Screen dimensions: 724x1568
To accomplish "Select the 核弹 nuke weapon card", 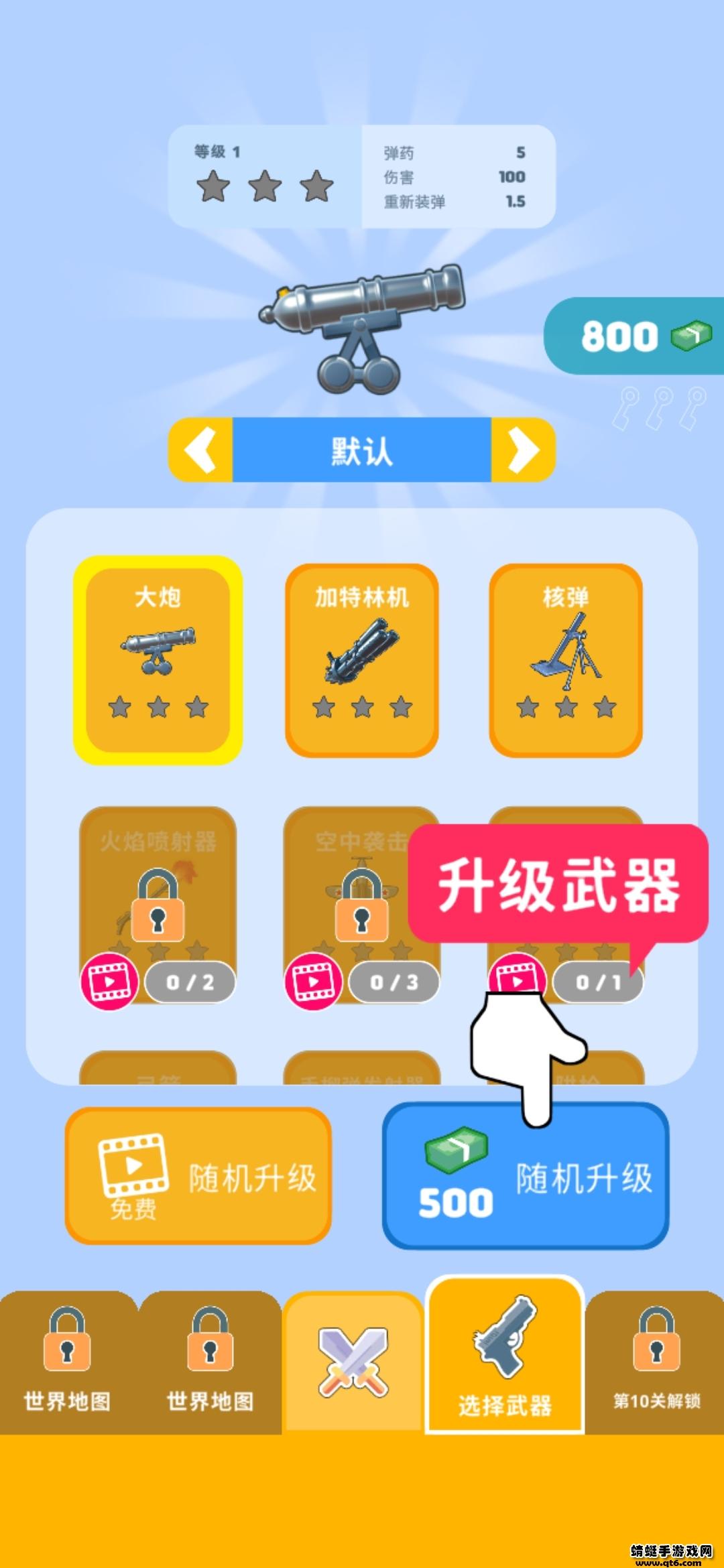I will pyautogui.click(x=566, y=660).
